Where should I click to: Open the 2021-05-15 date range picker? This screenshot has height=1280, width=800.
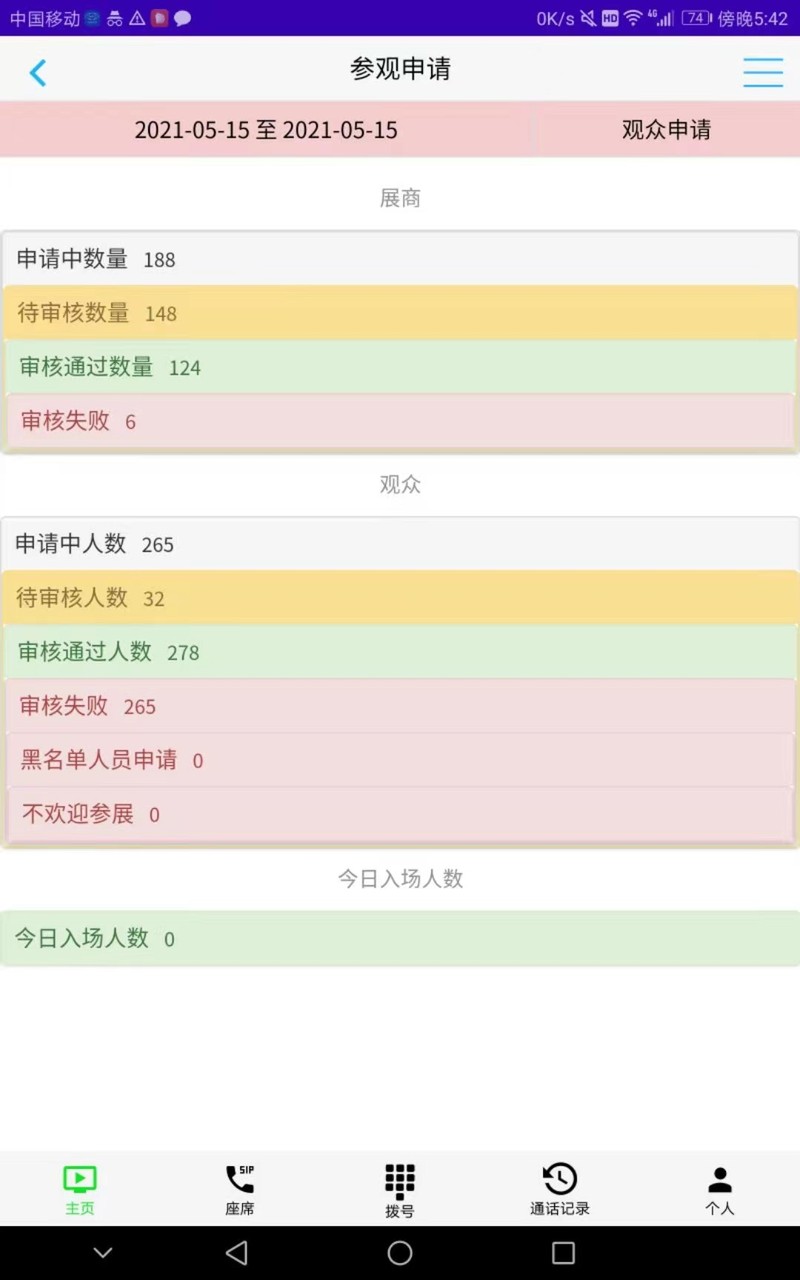point(266,130)
